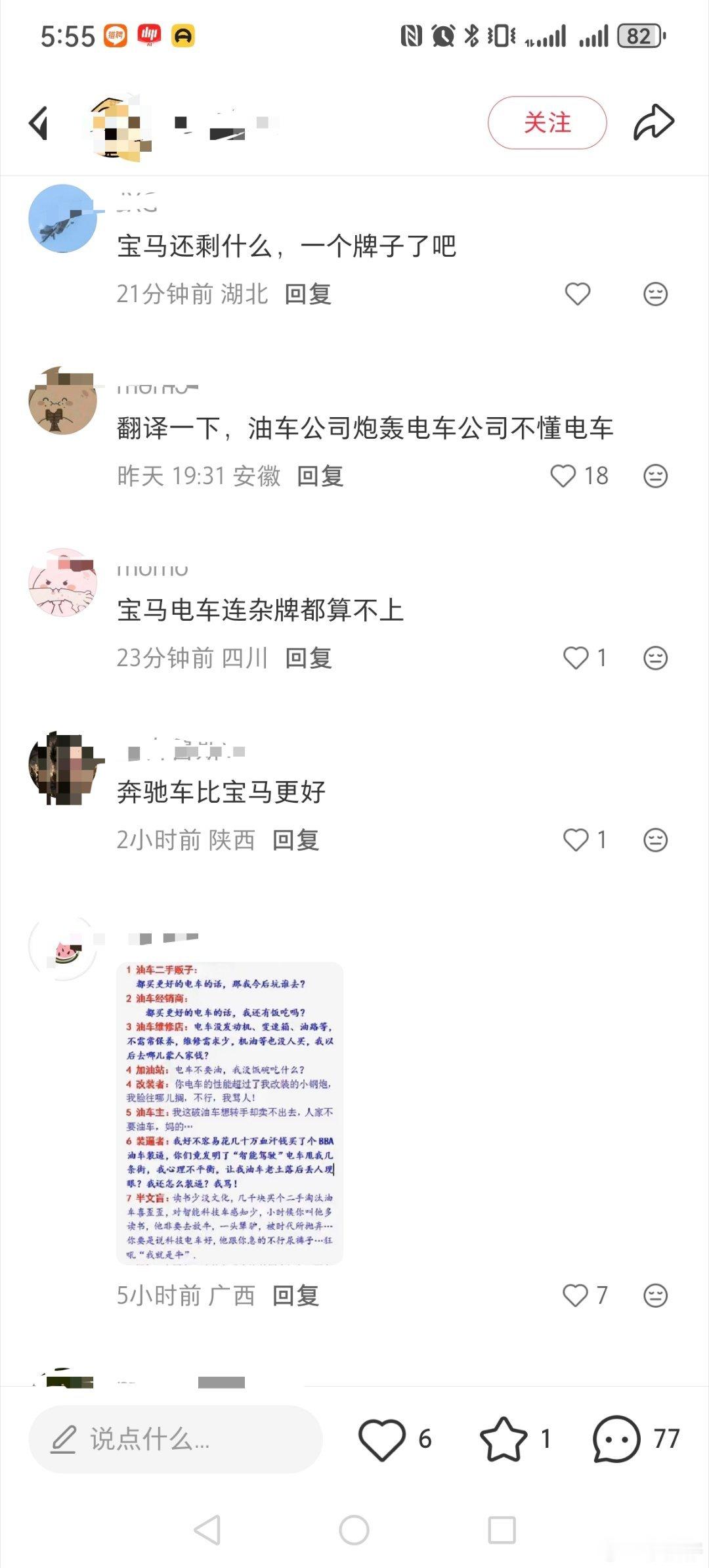Reply to the 安徽 comment via 回复

click(x=320, y=477)
